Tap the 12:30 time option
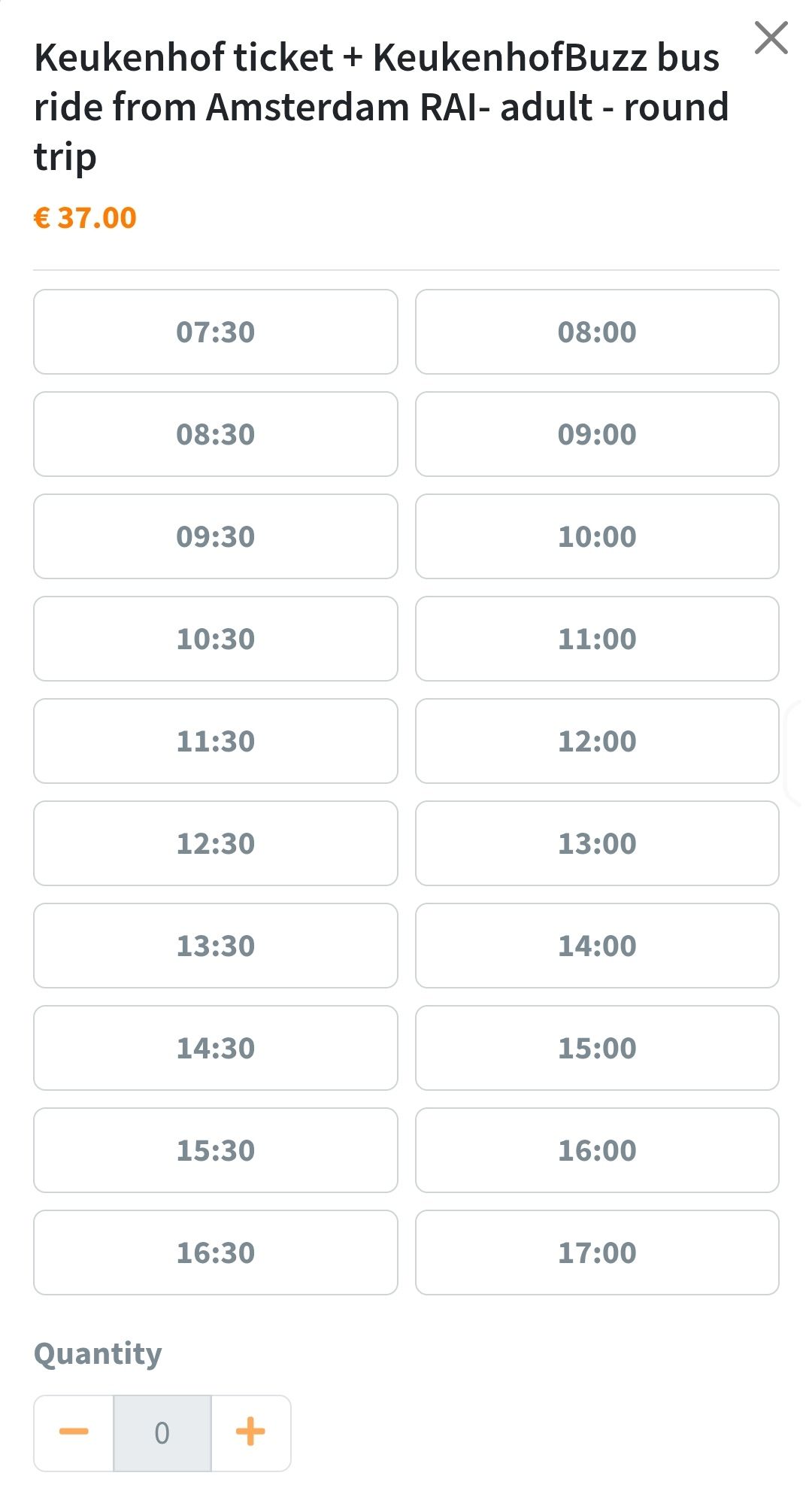 point(216,843)
